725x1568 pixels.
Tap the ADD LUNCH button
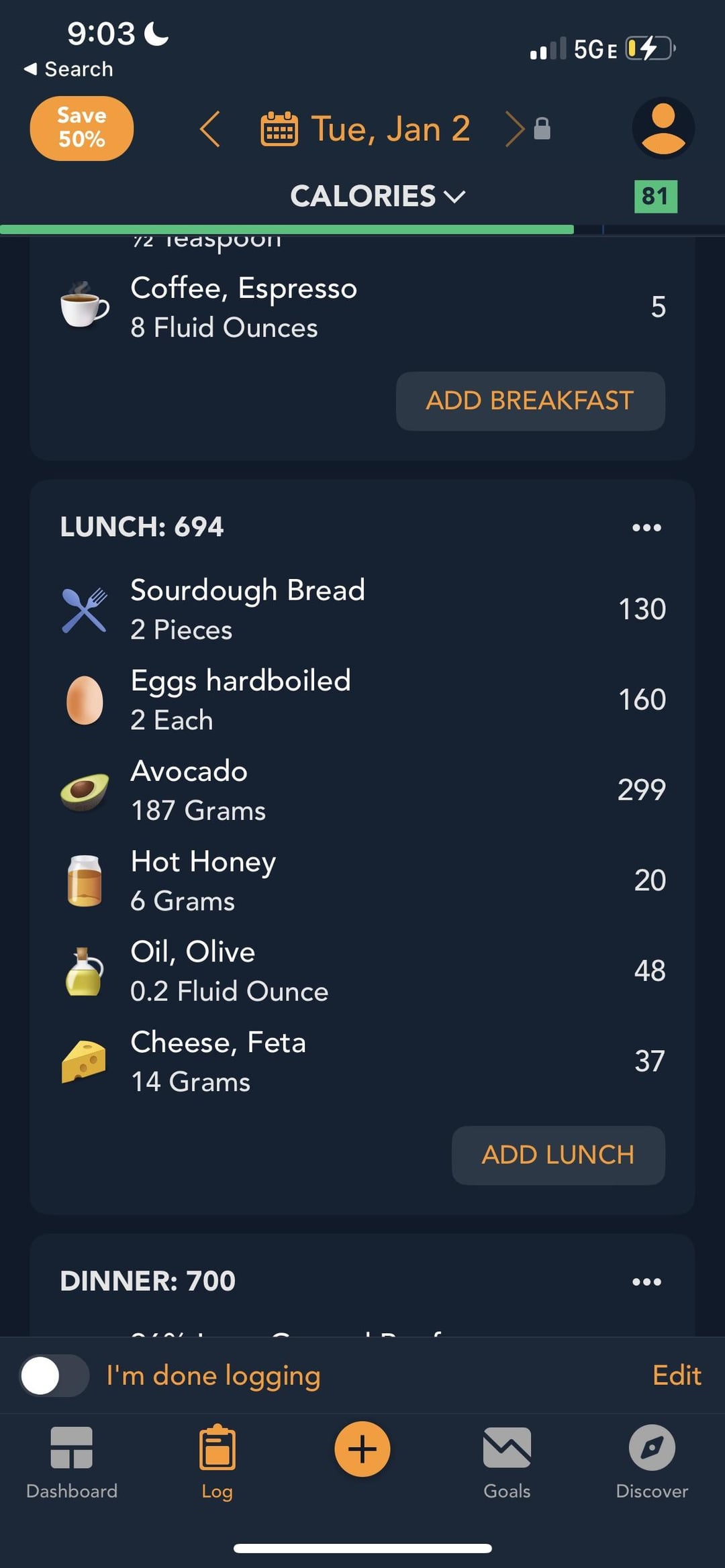pos(558,1155)
